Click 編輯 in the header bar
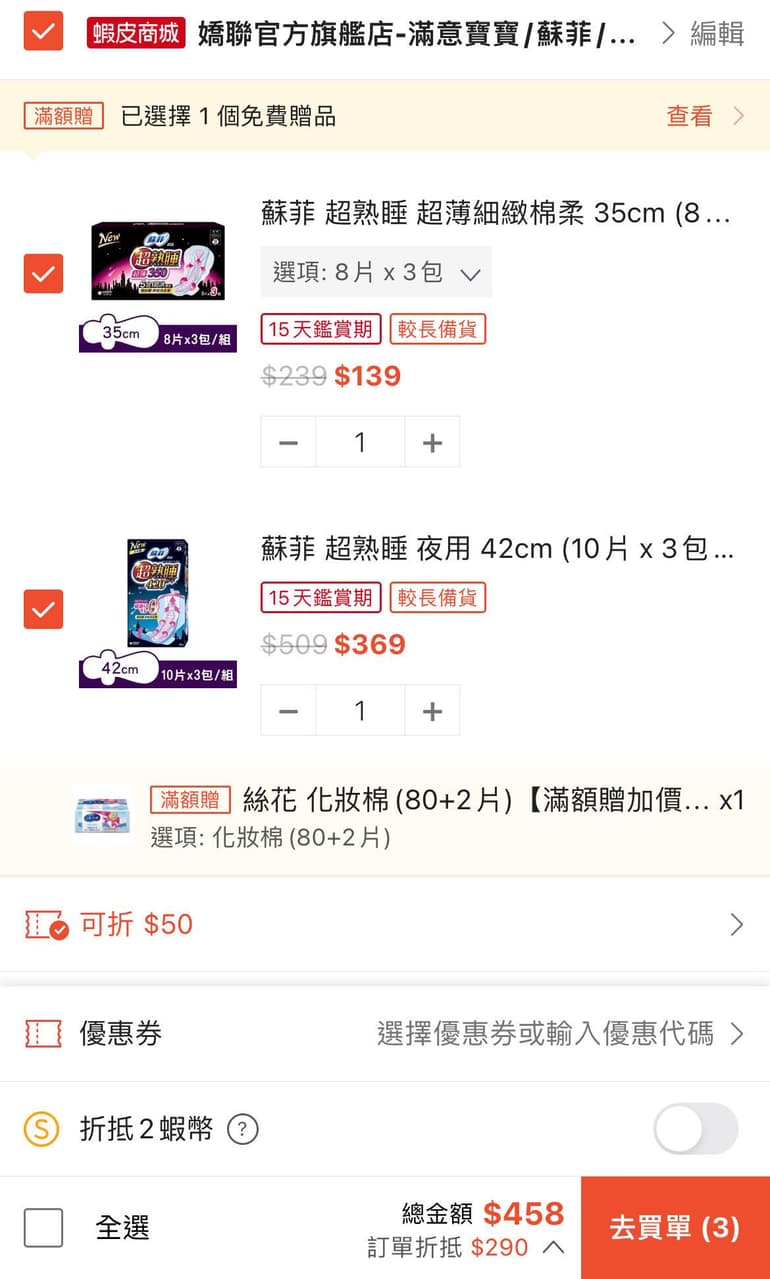The image size is (770, 1279). tap(718, 33)
